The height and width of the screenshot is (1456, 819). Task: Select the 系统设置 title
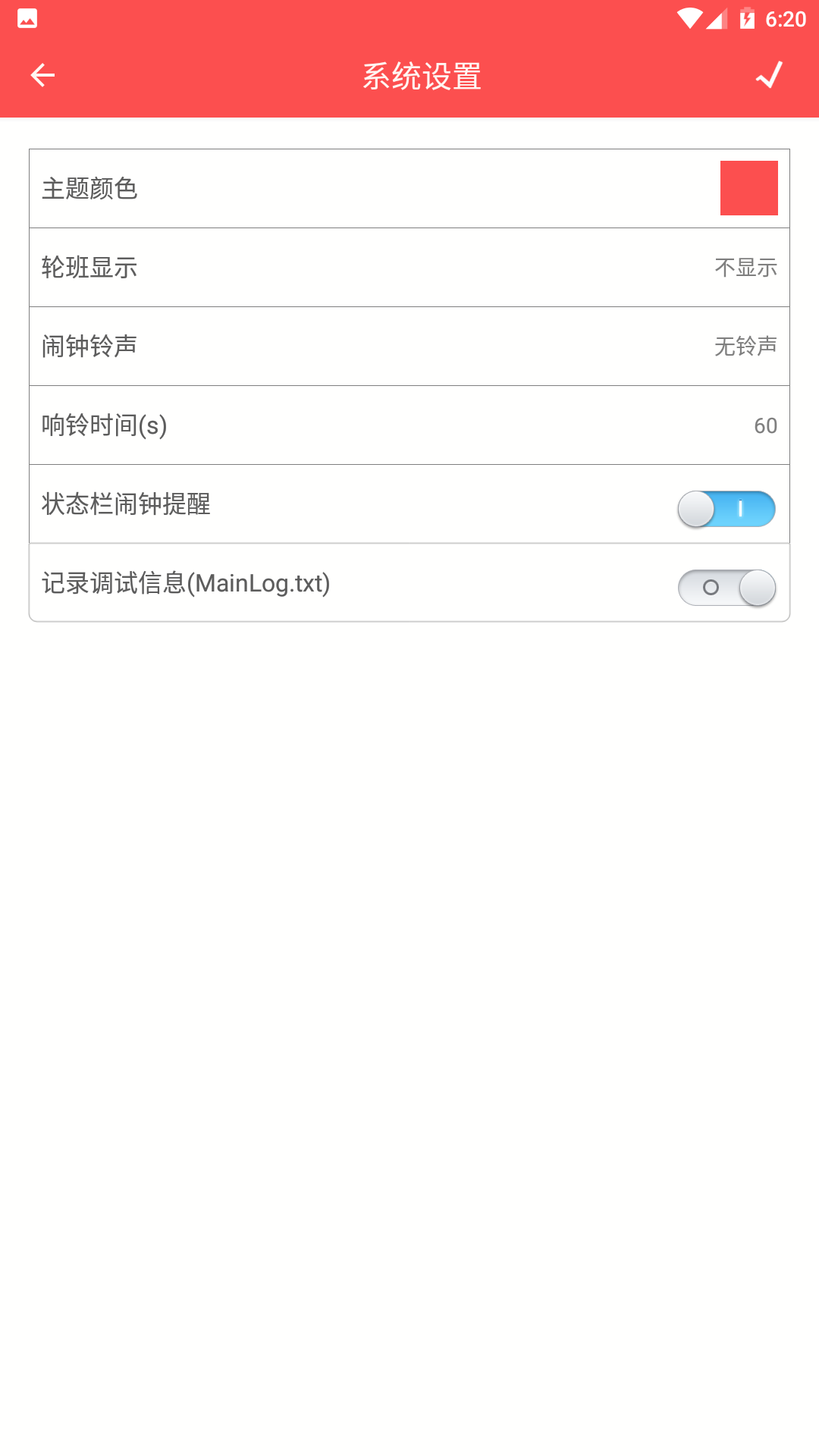(422, 74)
